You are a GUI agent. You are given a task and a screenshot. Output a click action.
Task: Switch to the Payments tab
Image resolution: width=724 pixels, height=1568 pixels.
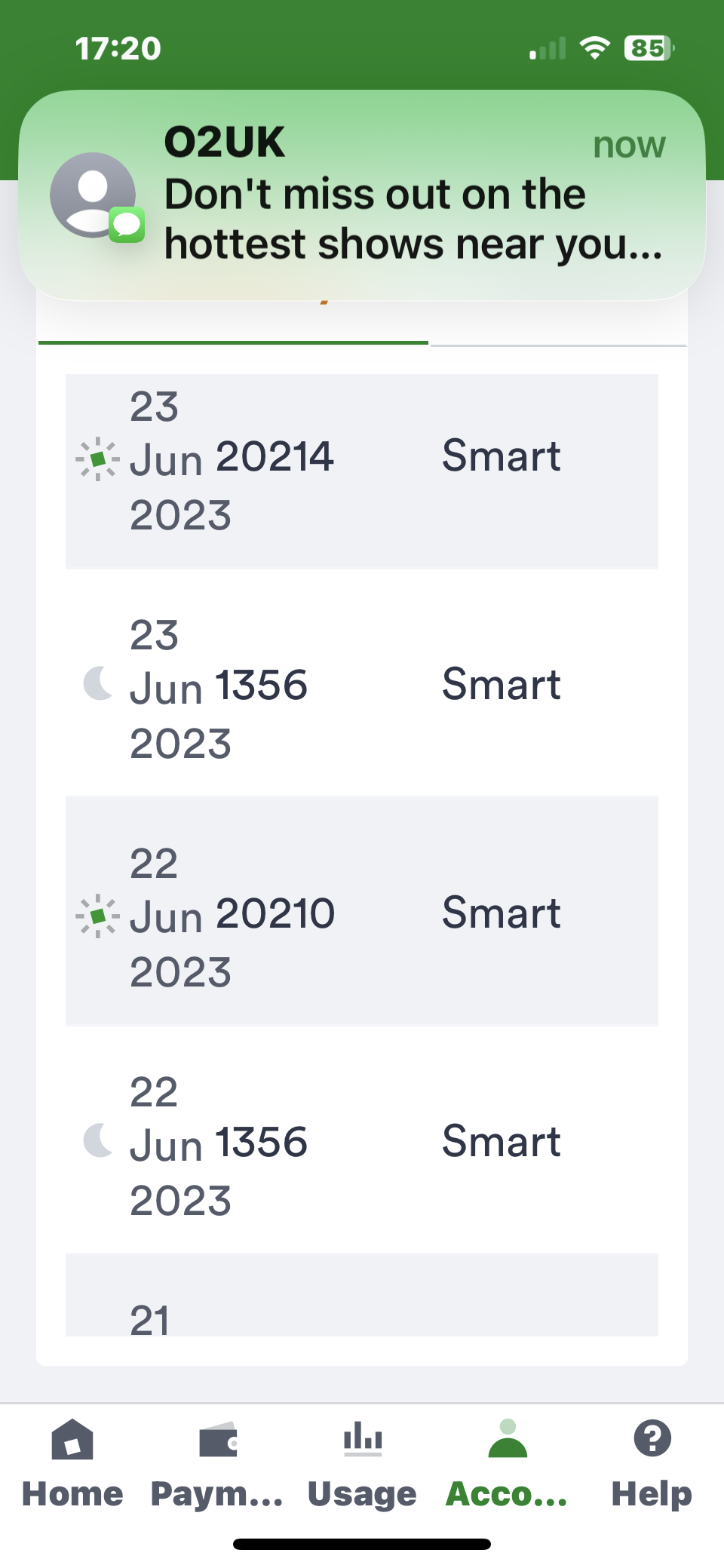(217, 1464)
